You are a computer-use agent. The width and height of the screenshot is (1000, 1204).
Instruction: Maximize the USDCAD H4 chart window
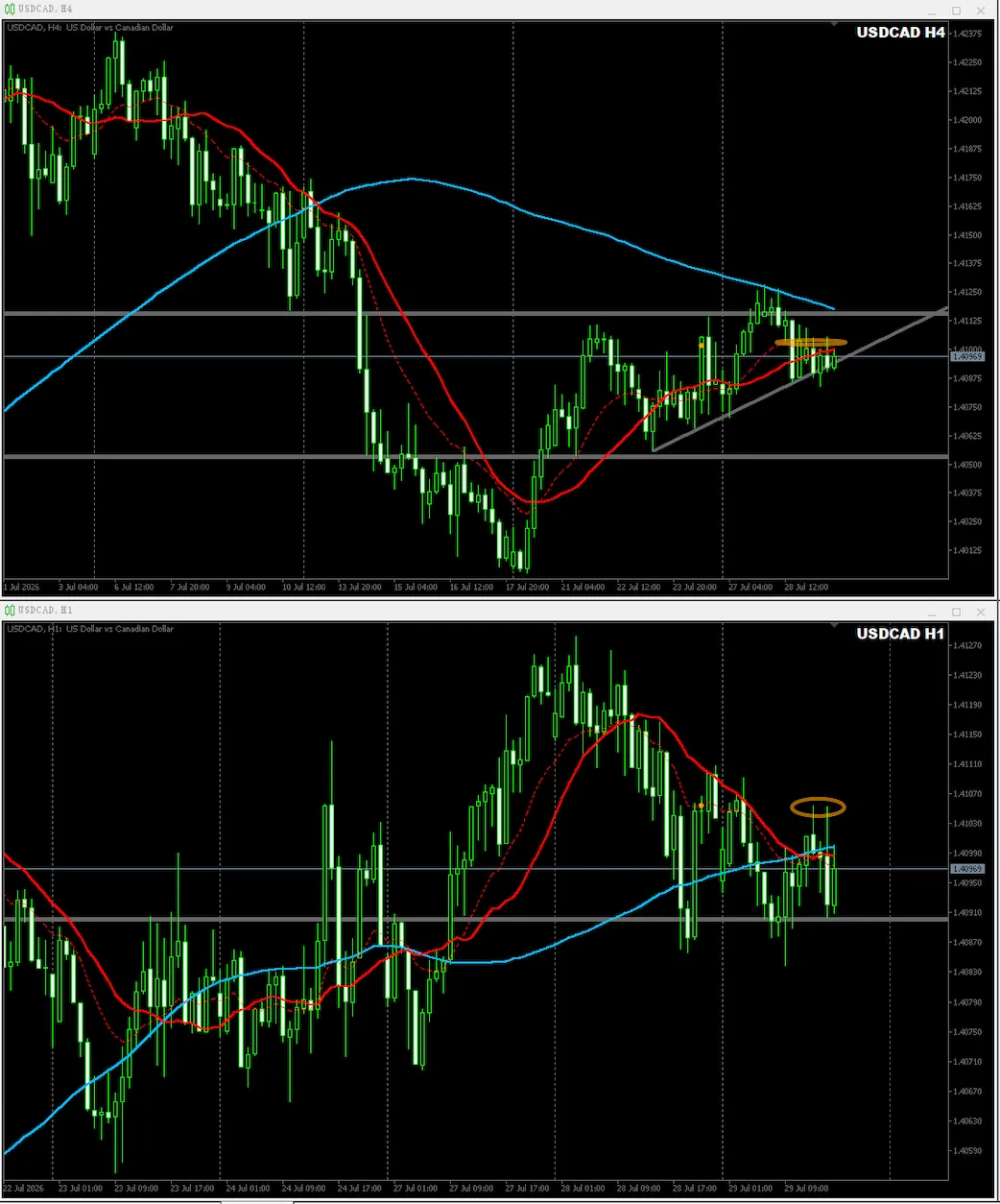click(x=956, y=10)
